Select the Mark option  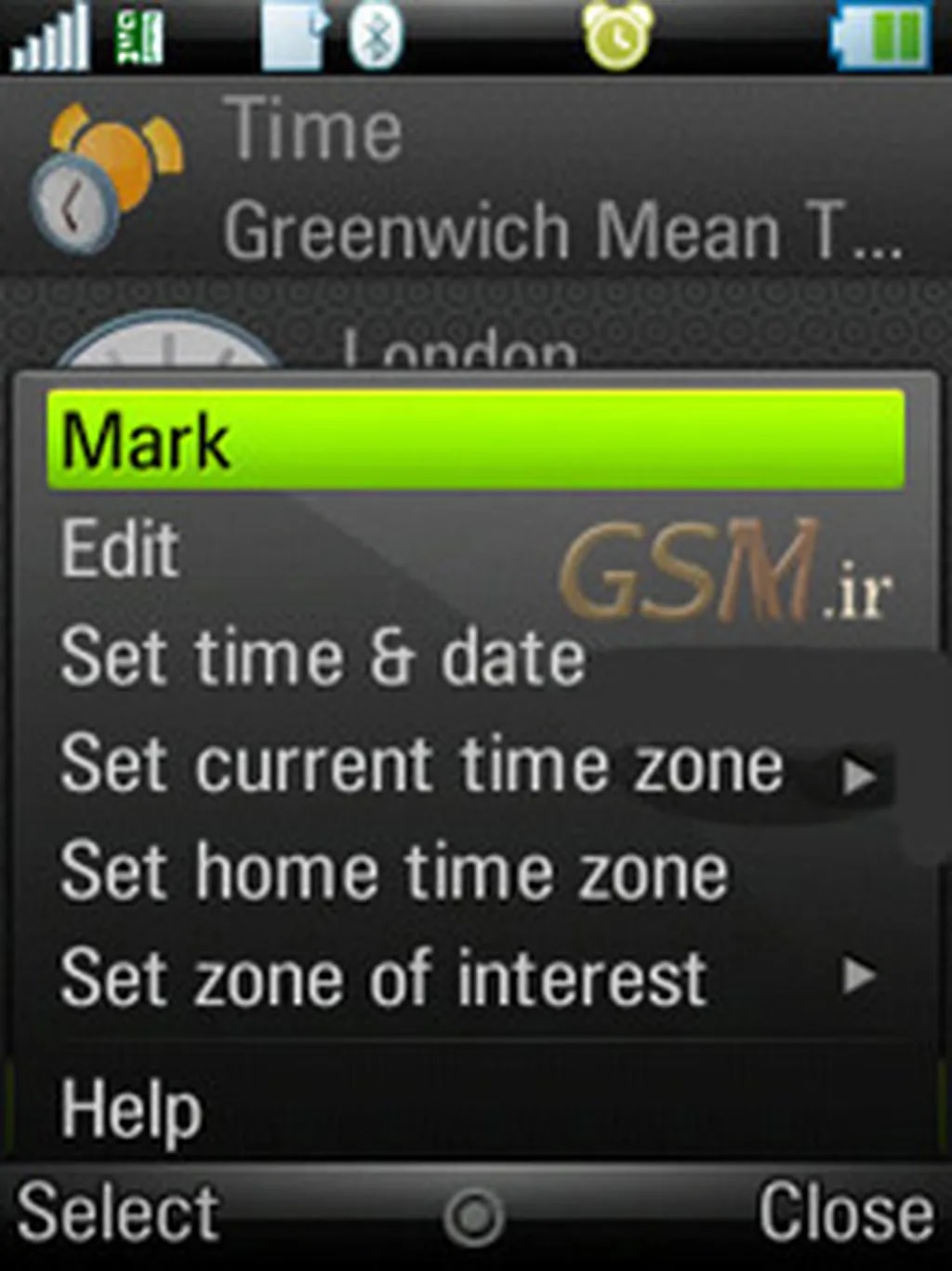474,441
